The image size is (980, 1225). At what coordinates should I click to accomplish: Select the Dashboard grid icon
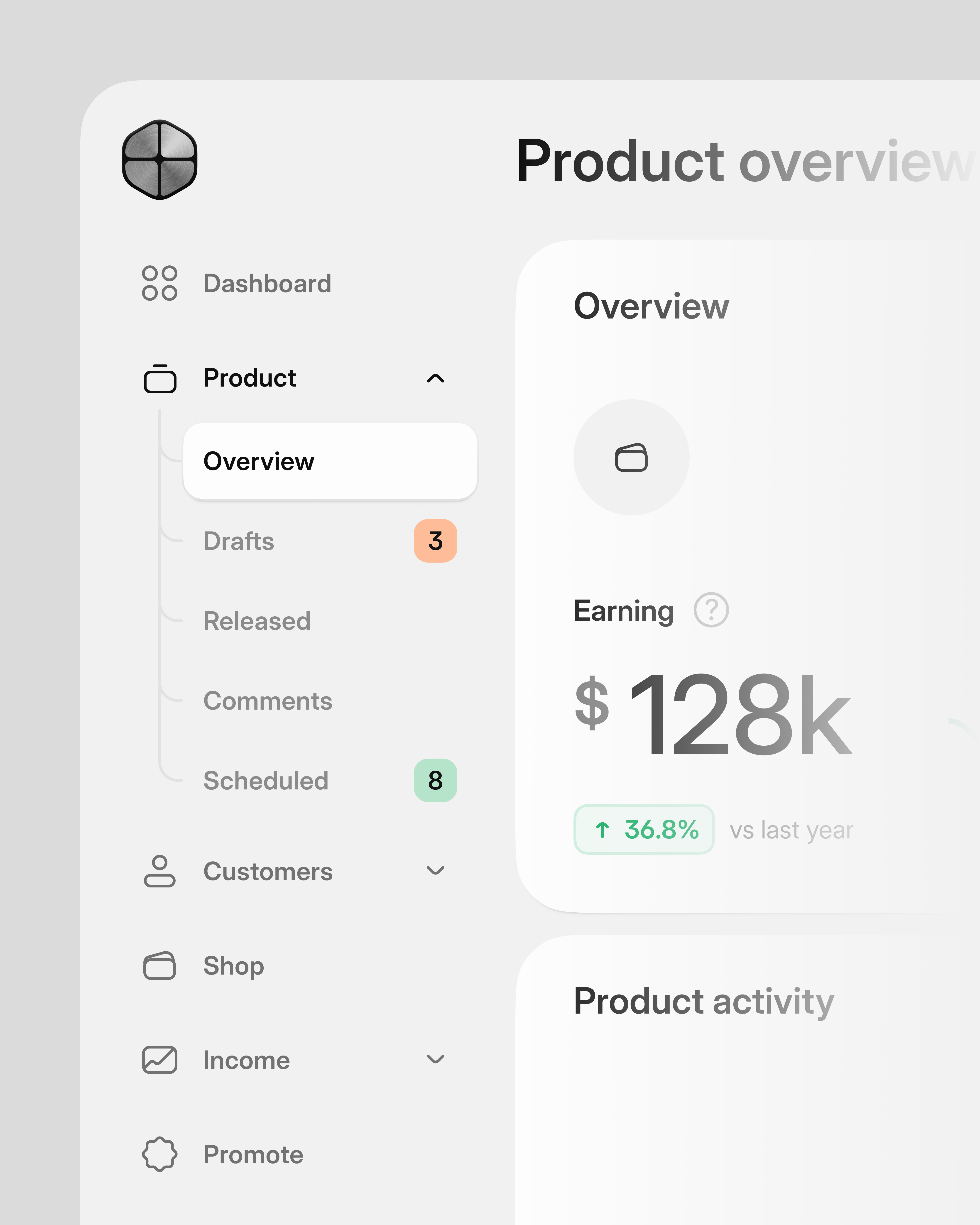pyautogui.click(x=159, y=283)
